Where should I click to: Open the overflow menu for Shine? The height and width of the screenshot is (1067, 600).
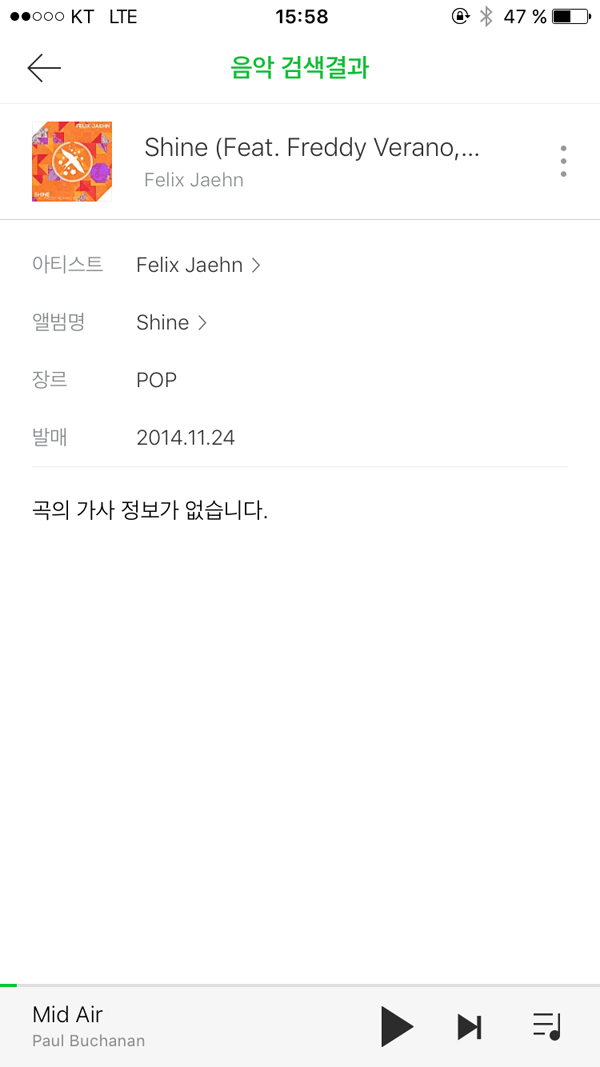click(x=563, y=161)
